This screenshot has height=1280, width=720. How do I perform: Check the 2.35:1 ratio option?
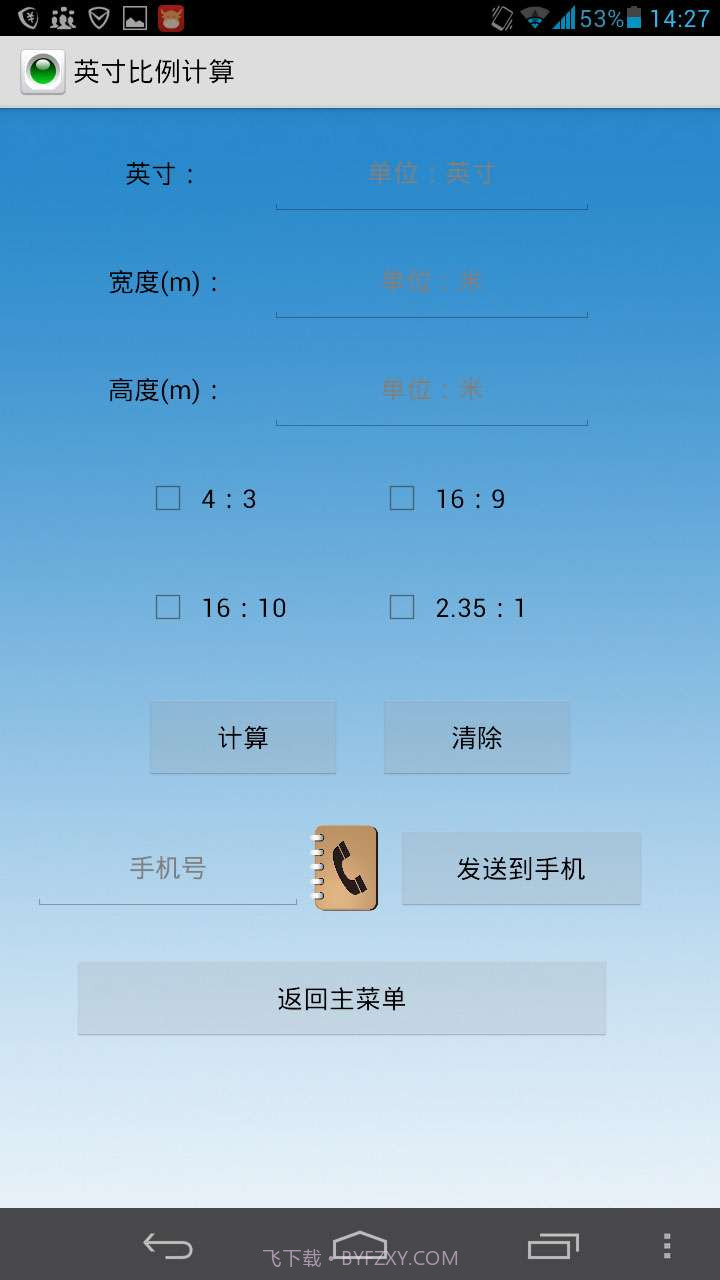coord(401,607)
